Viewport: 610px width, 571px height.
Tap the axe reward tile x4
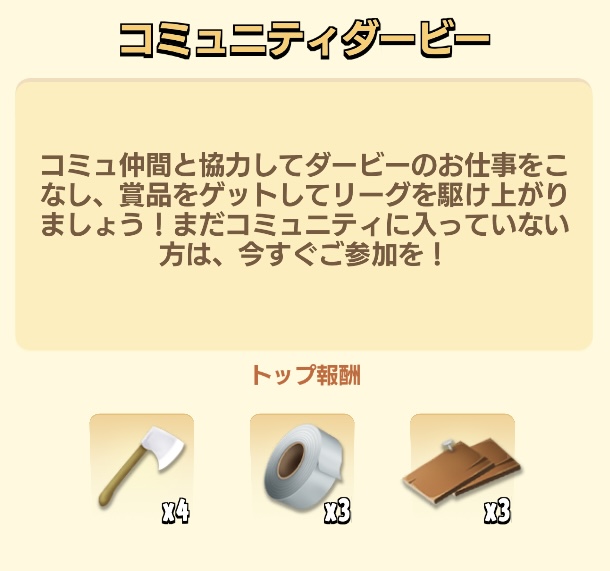tap(142, 465)
